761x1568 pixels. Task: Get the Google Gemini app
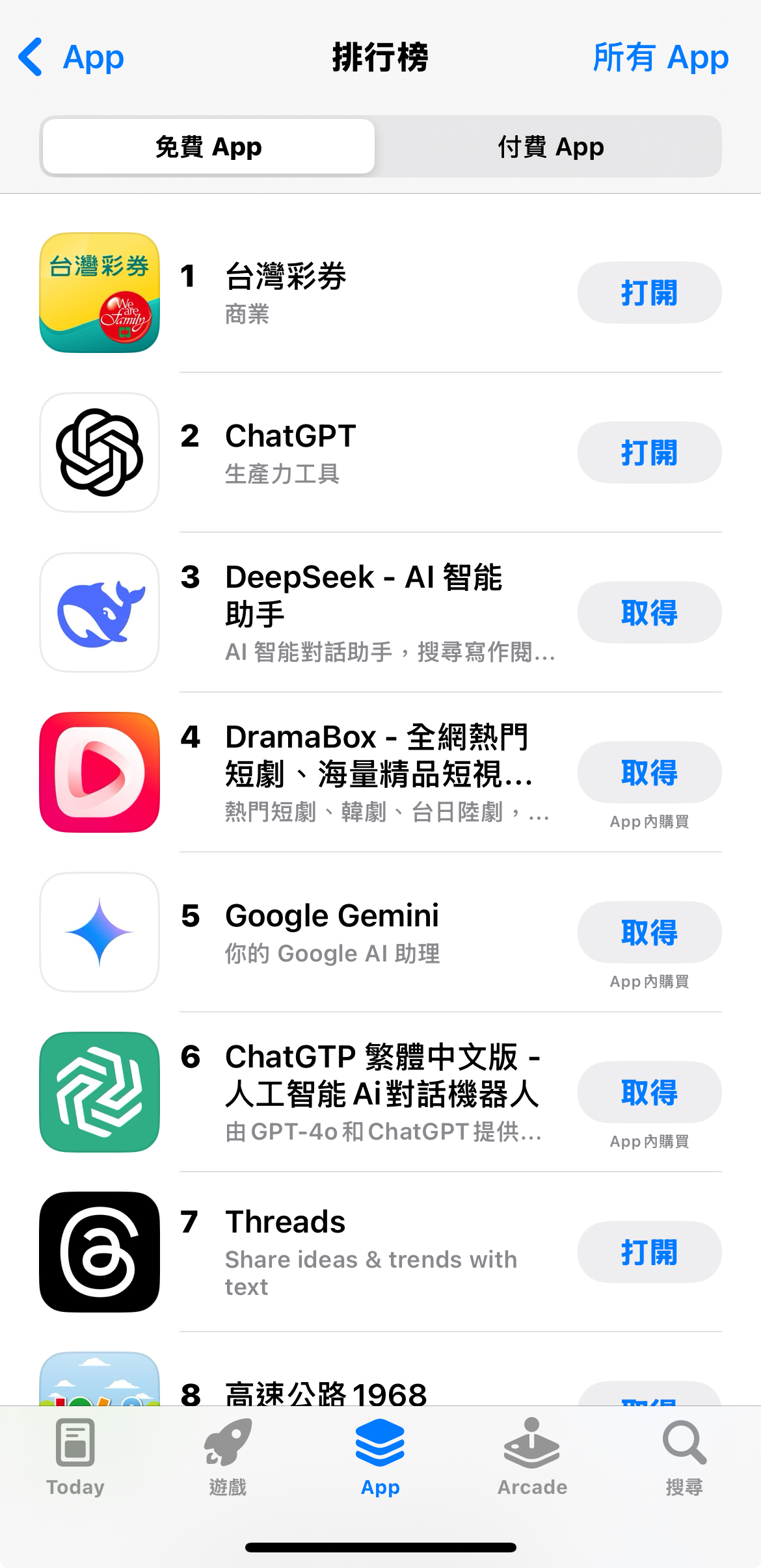pos(648,932)
